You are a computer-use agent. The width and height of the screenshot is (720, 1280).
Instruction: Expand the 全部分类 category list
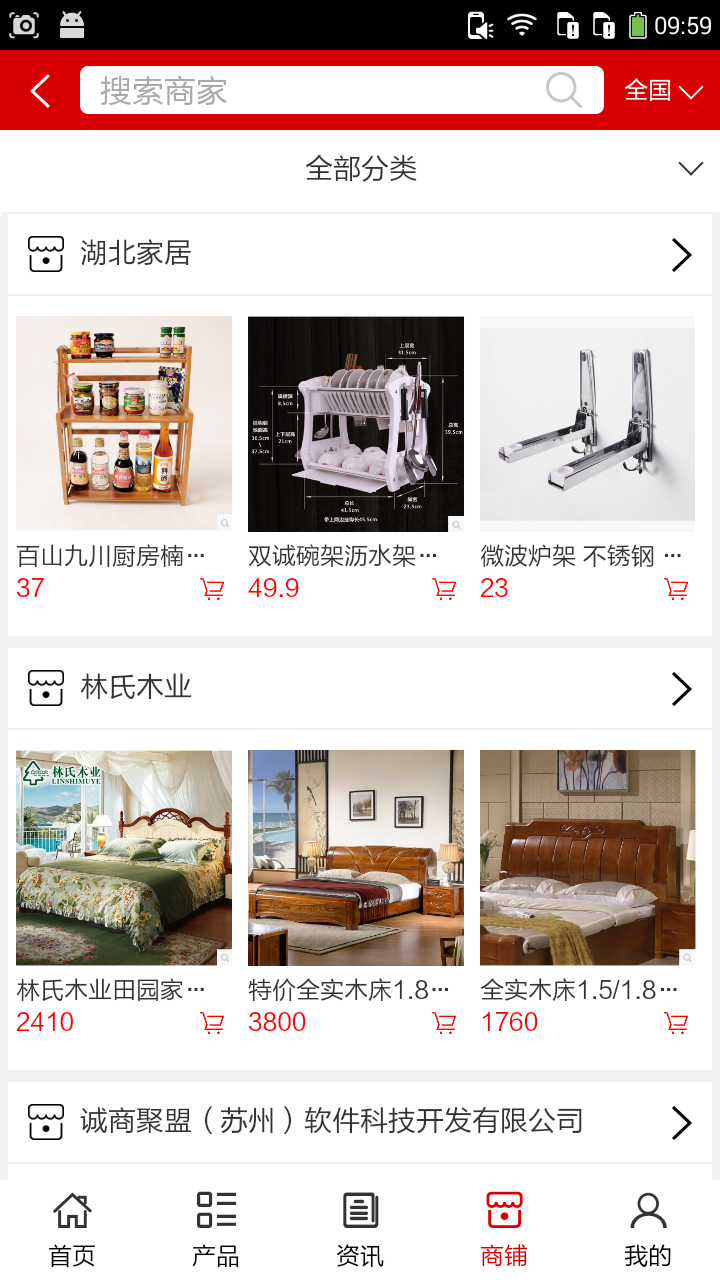360,169
